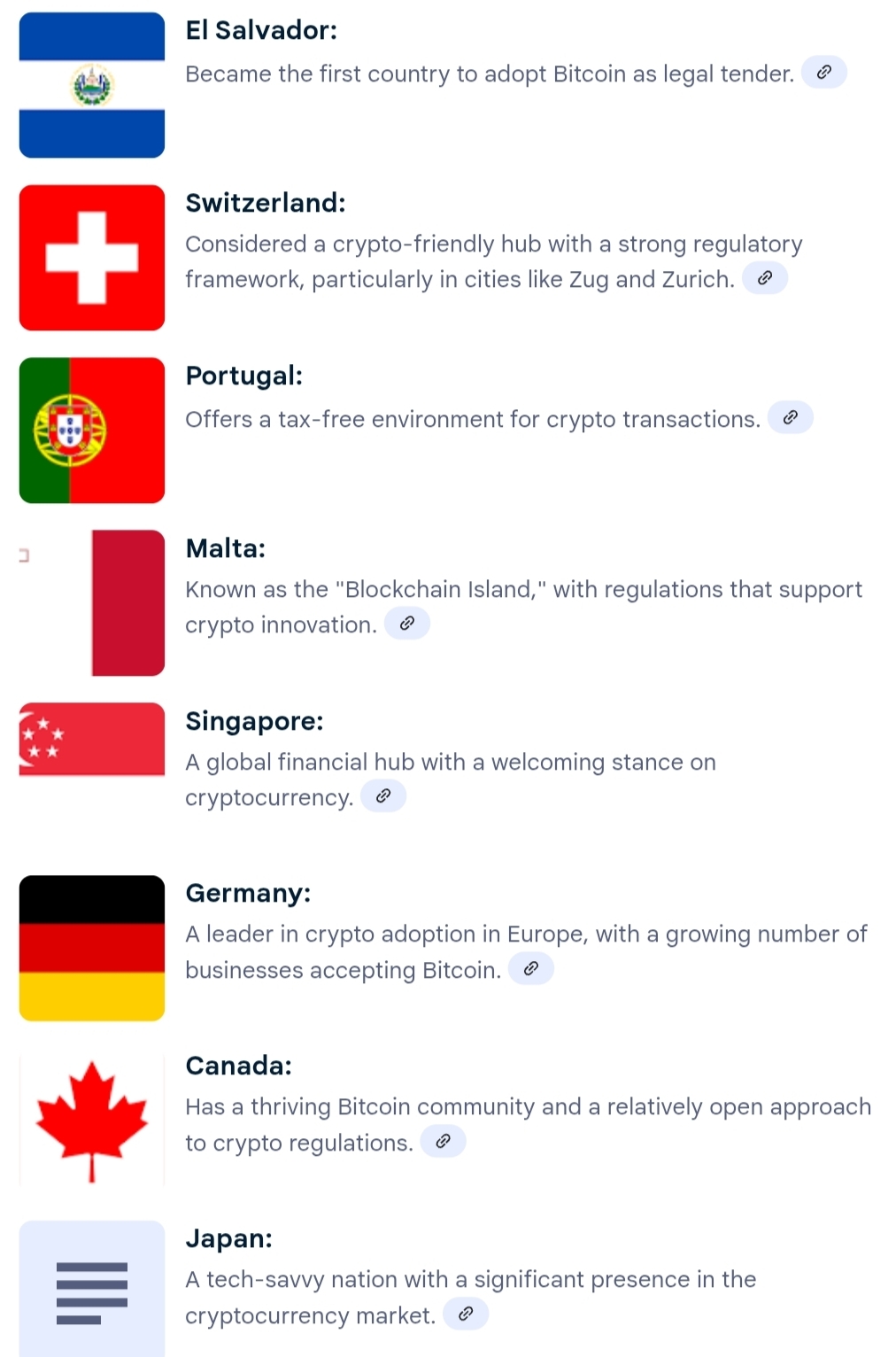View the source link for Singapore
This screenshot has width=896, height=1357.
coord(383,796)
